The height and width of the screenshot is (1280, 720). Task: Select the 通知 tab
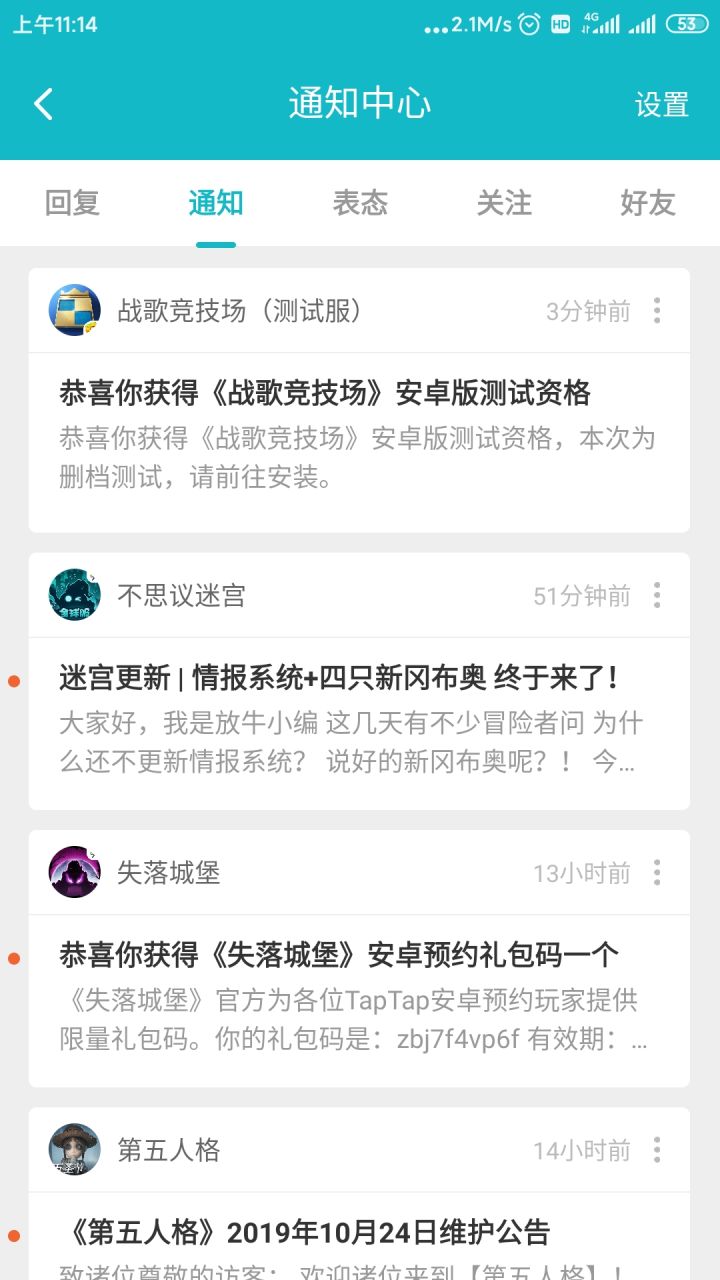pyautogui.click(x=216, y=203)
